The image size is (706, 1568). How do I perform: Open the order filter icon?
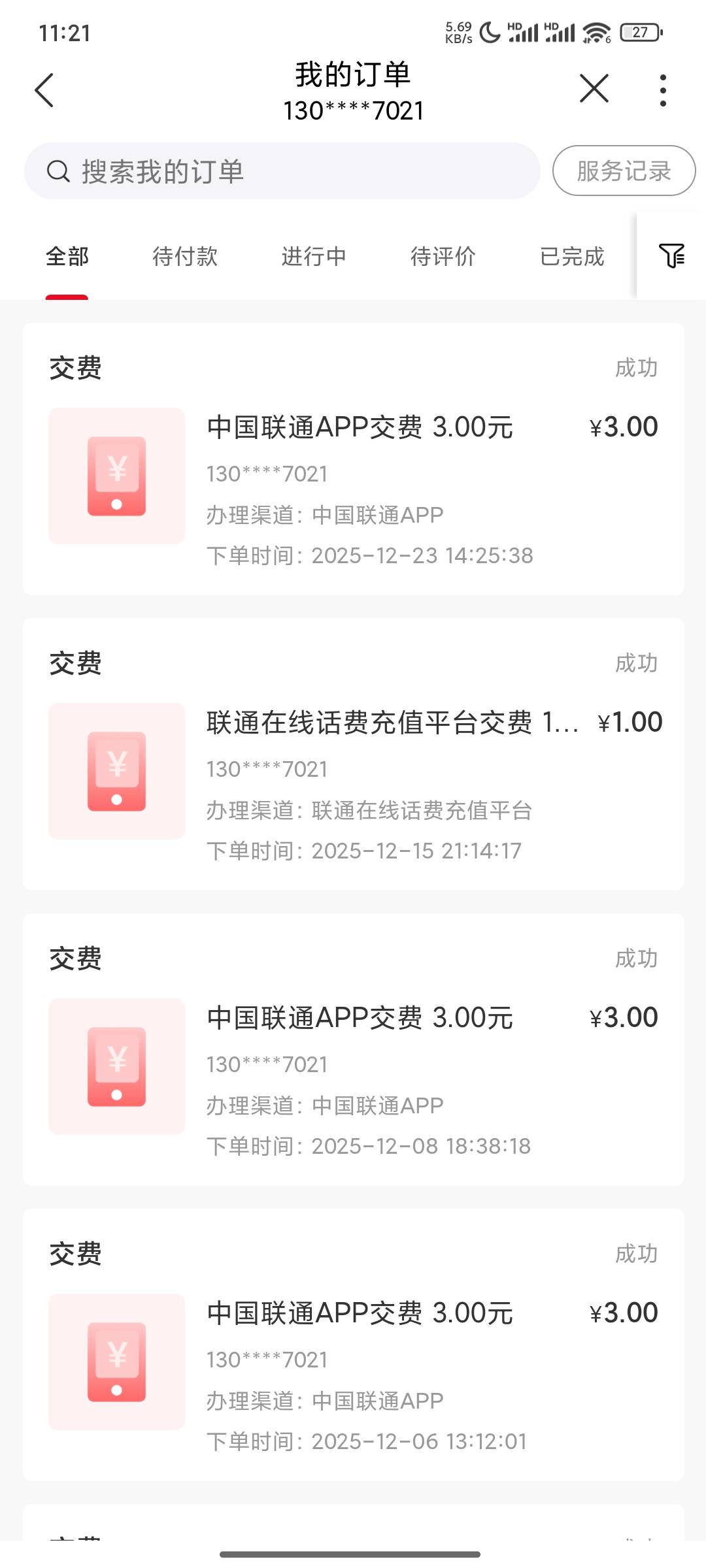[671, 255]
